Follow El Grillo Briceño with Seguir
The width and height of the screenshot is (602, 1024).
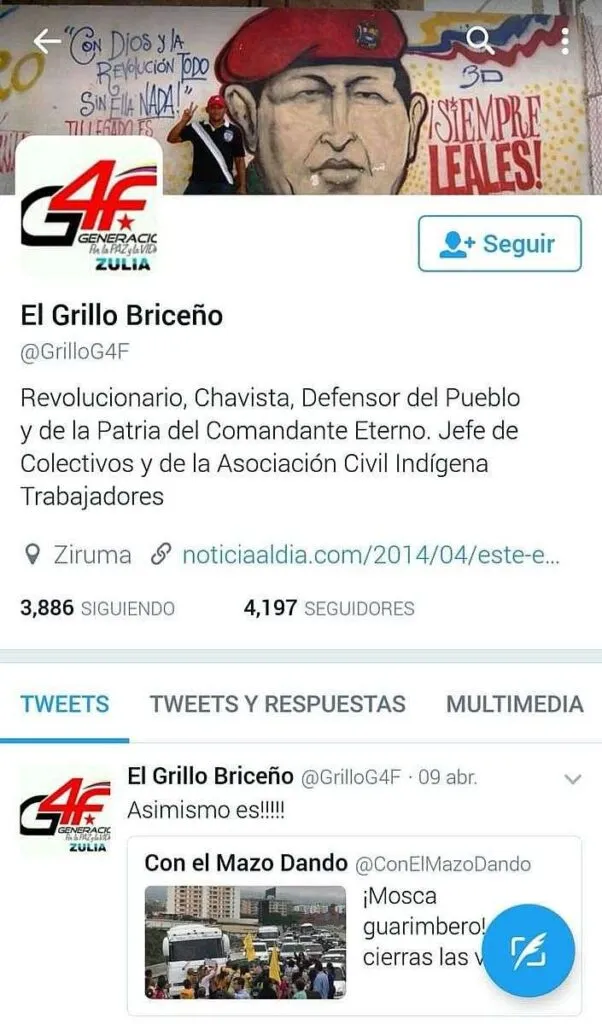click(x=499, y=243)
